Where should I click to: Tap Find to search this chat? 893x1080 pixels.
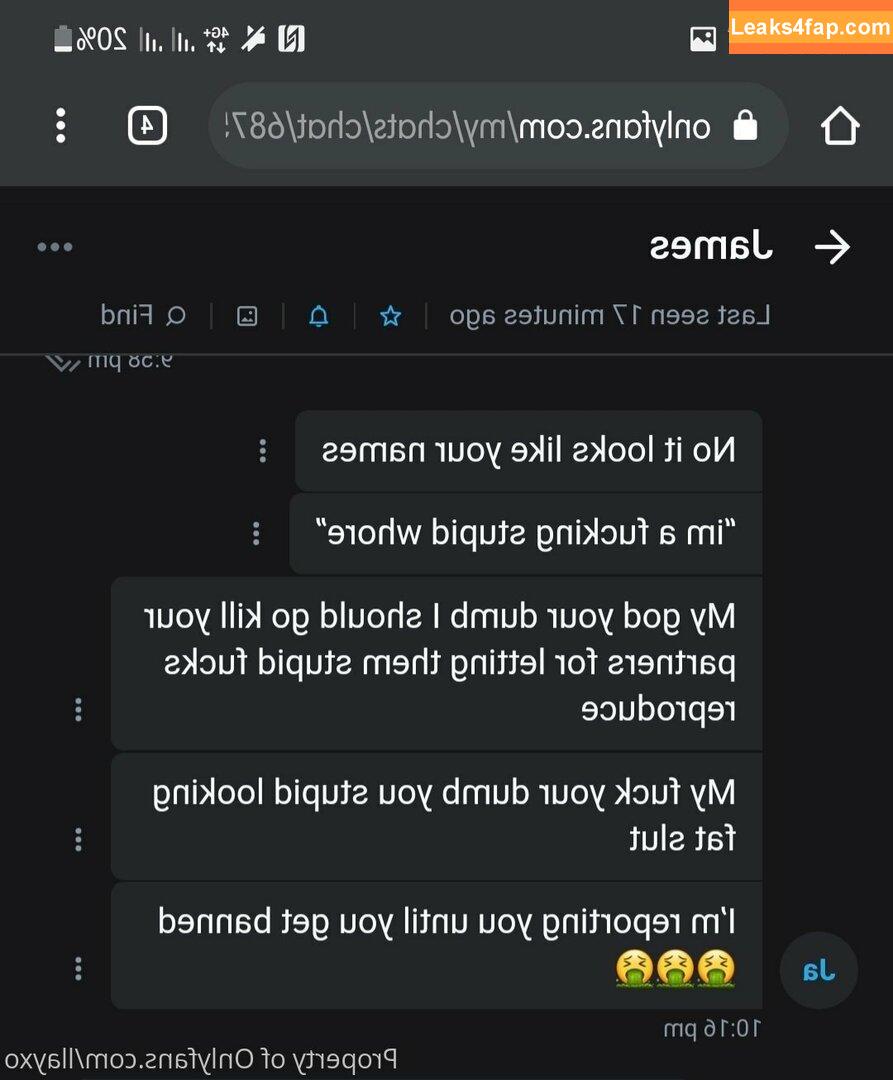[143, 316]
